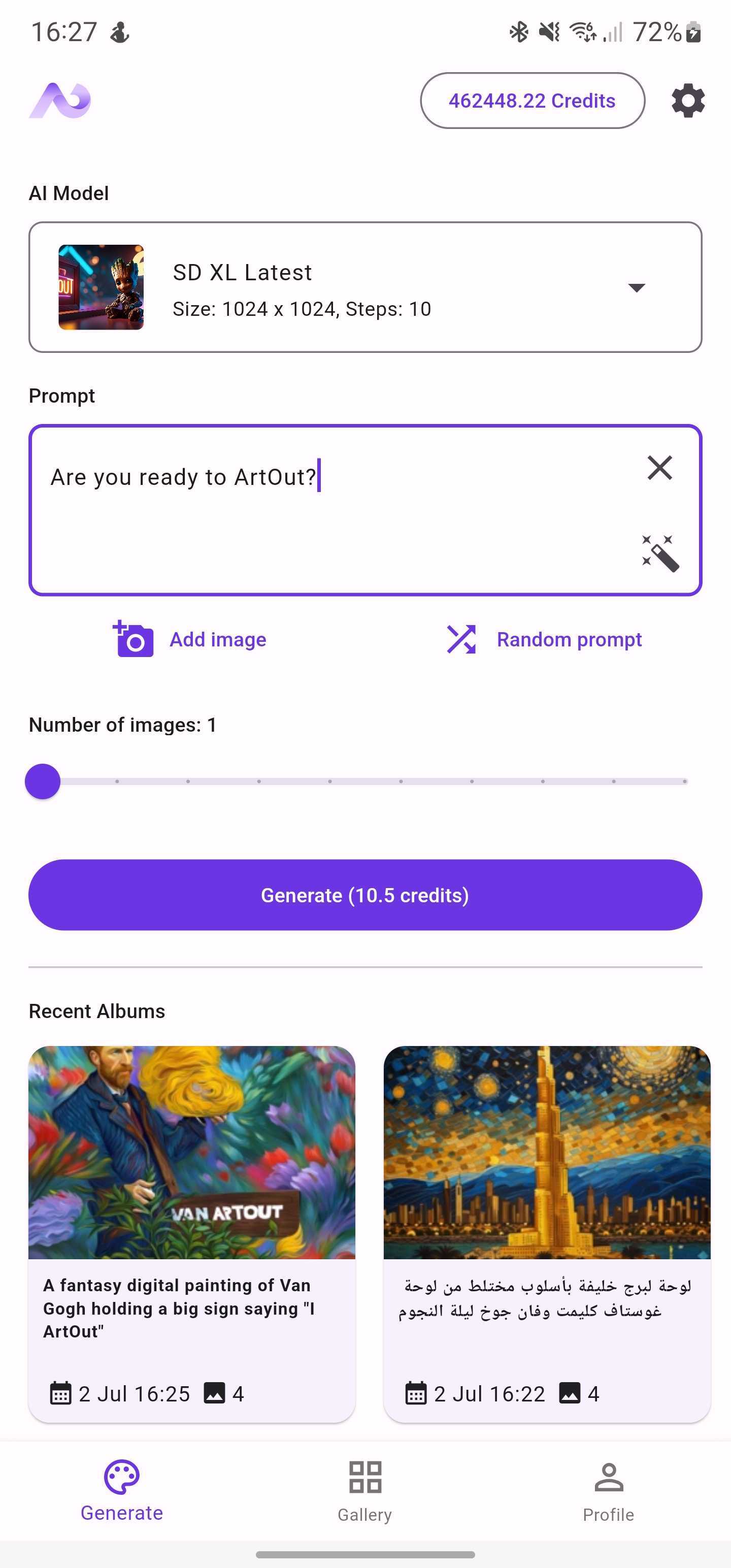Screen dimensions: 731x1568
Task: Tap the 462448.22 Credits button
Action: 532,101
